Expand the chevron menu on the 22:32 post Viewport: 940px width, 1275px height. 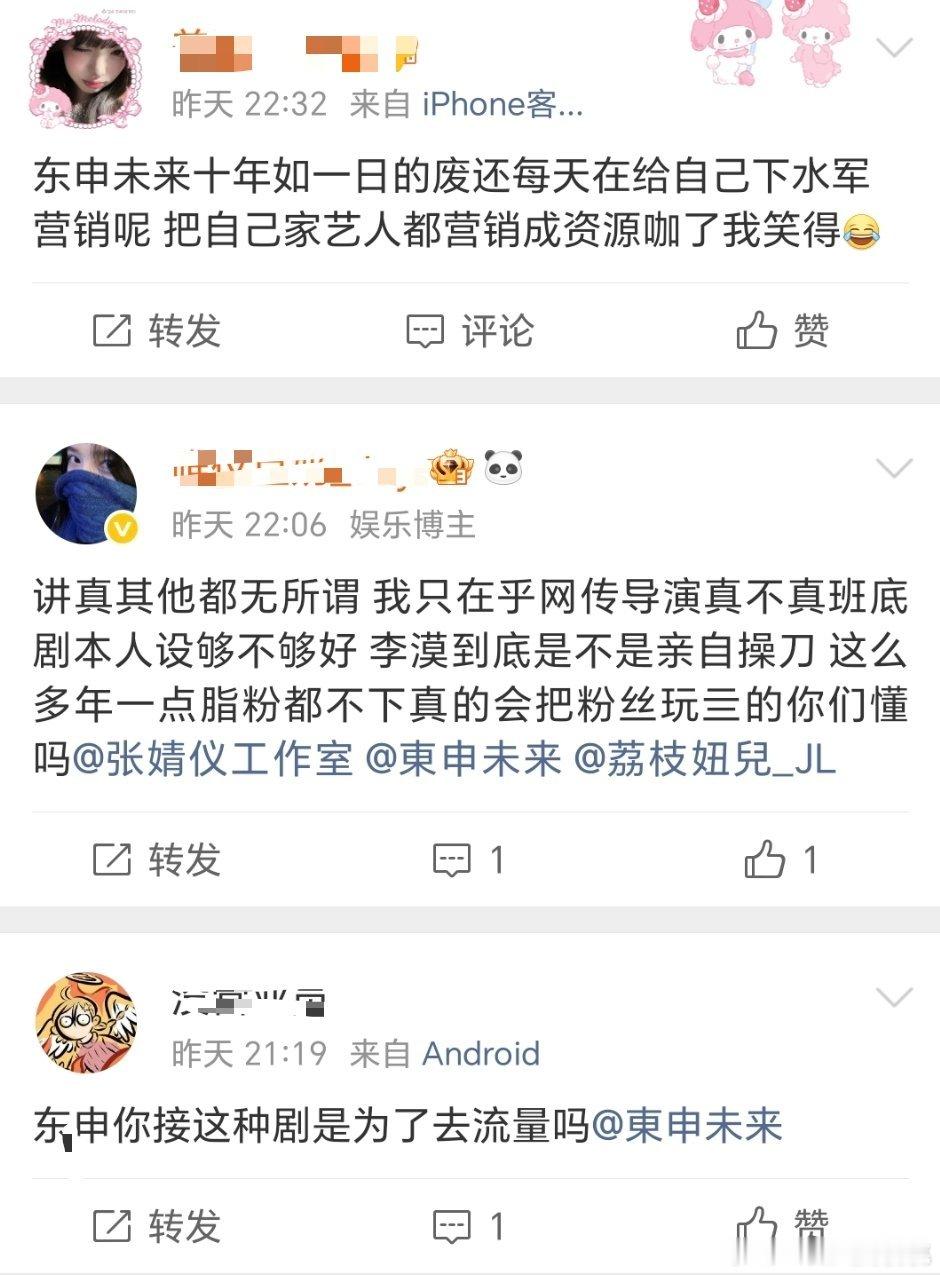(894, 47)
